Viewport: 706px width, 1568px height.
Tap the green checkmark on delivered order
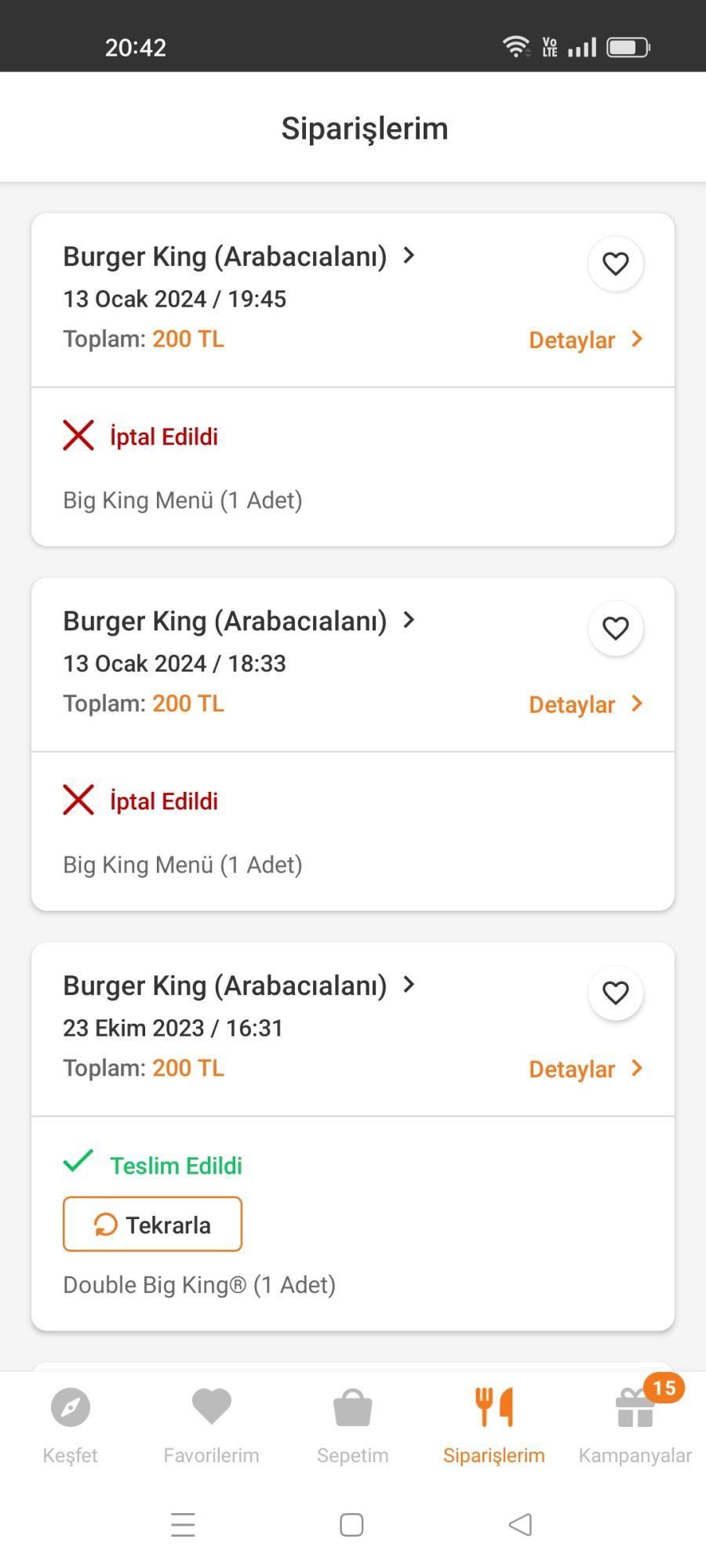tap(78, 1164)
